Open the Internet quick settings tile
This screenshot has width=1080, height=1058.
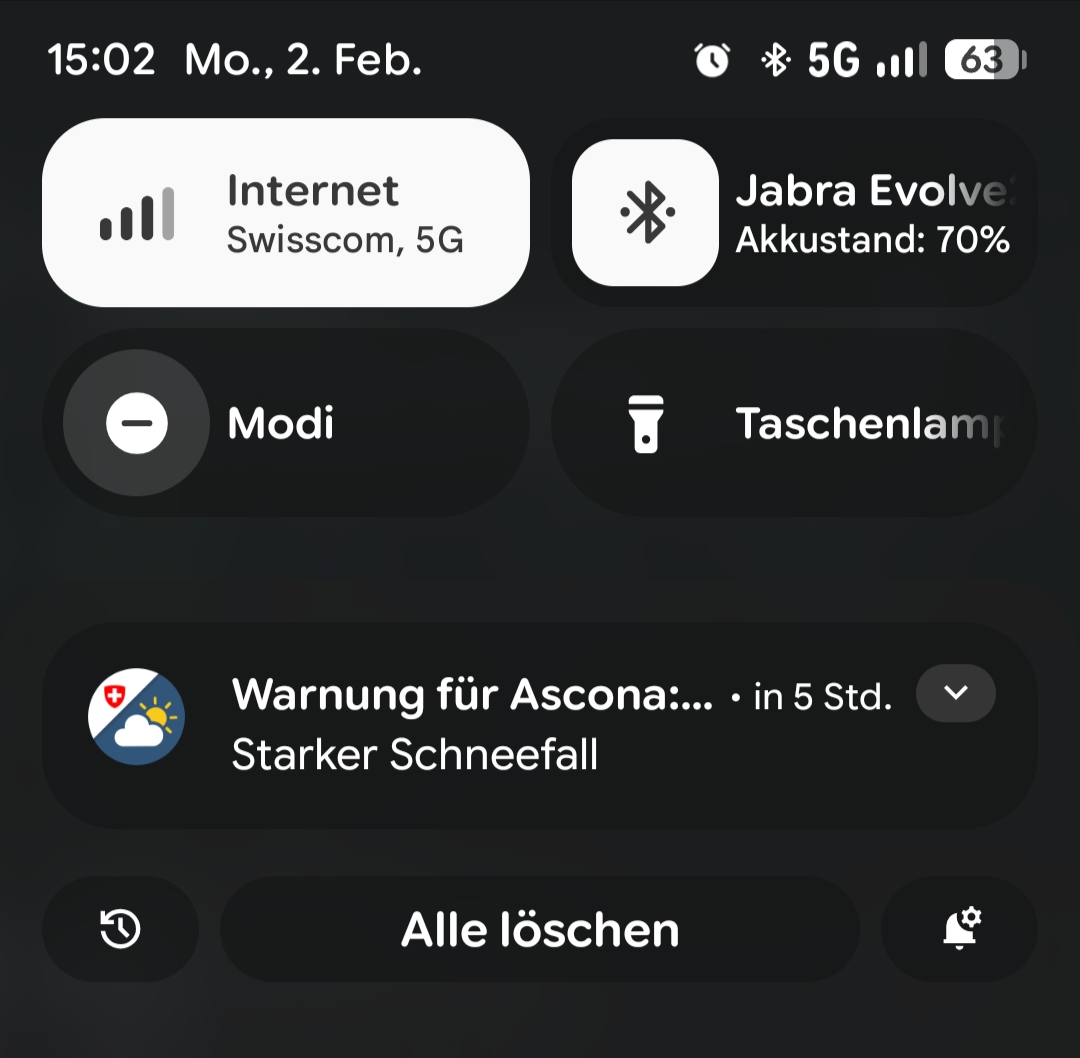285,213
